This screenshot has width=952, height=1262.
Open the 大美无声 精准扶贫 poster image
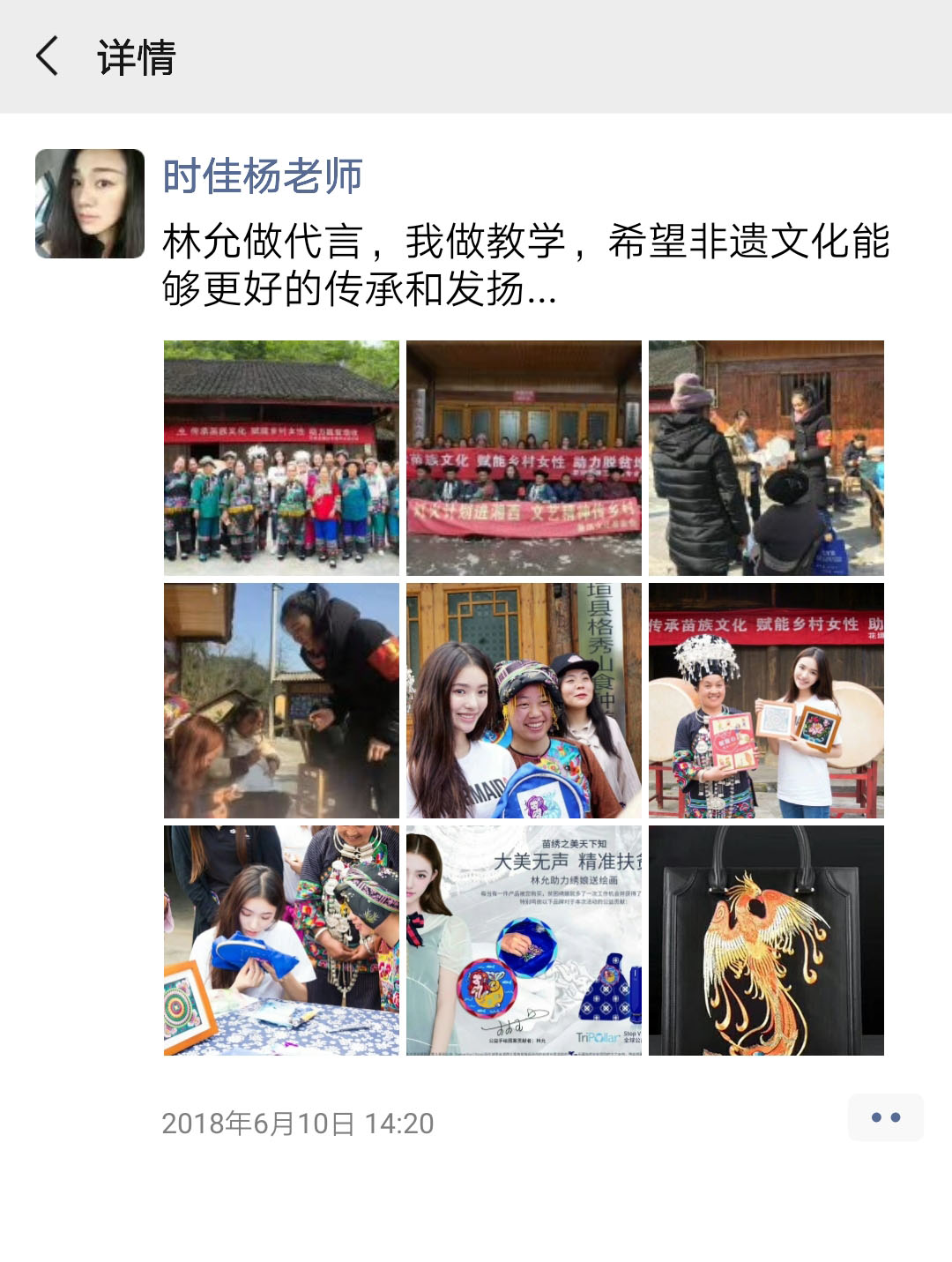(x=524, y=940)
